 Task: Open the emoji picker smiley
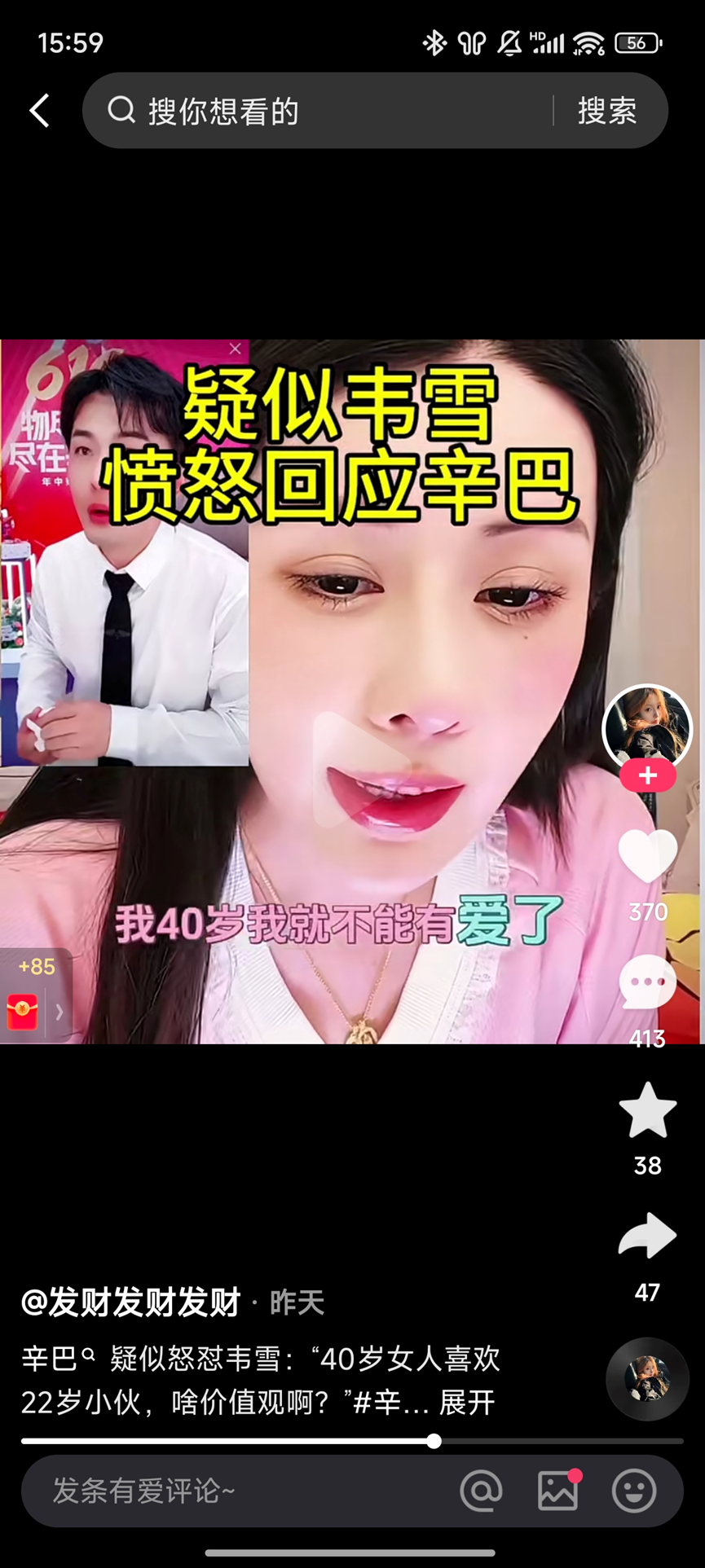tap(634, 1491)
